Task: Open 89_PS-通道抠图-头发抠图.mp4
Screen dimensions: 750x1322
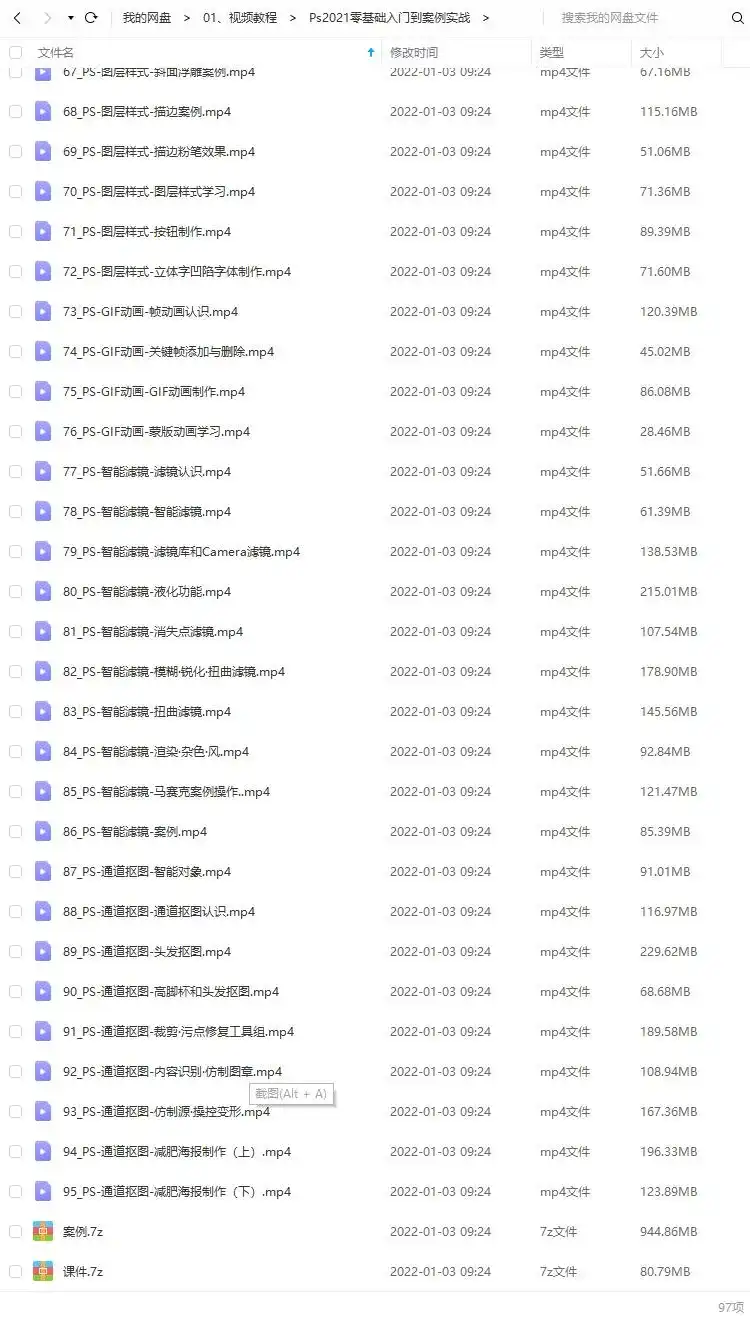Action: point(146,952)
